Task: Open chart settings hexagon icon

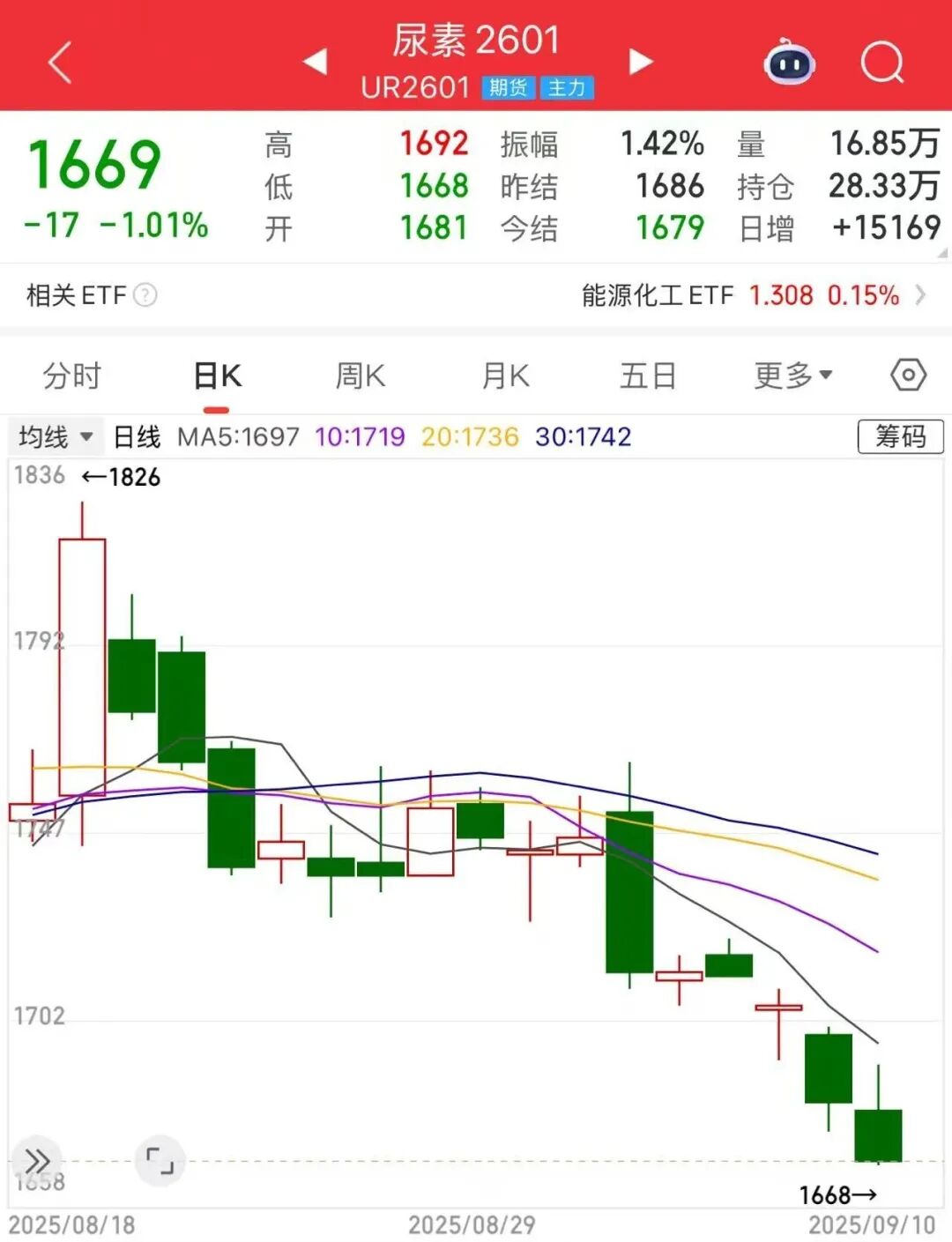Action: point(908,376)
